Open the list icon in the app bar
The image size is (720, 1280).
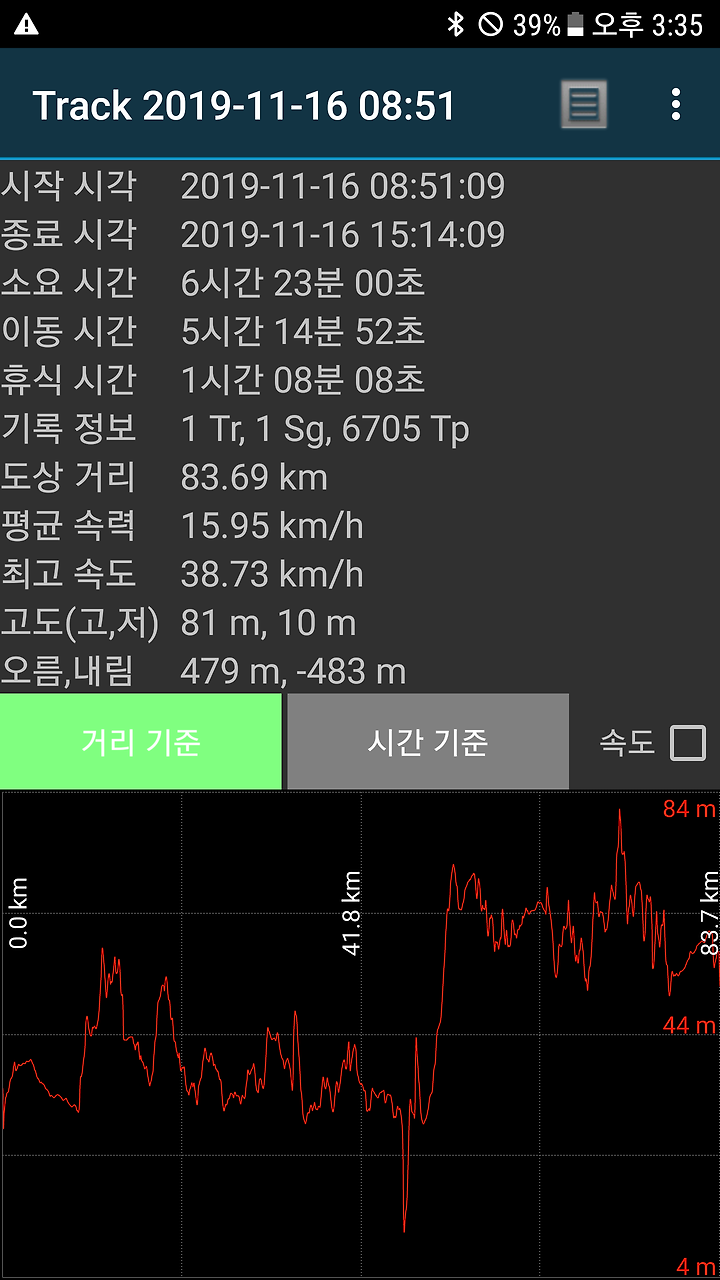(x=583, y=105)
